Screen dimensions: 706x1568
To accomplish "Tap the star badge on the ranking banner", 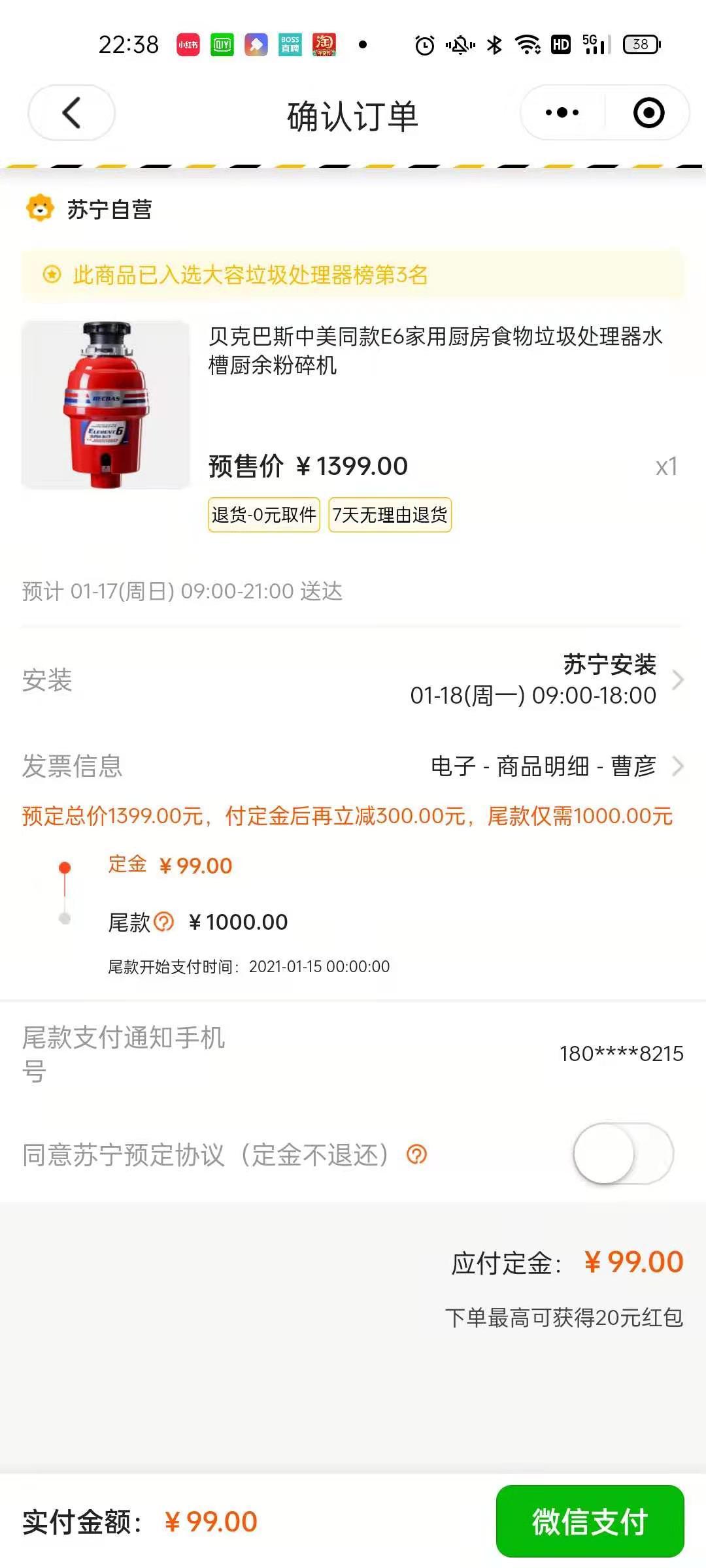I will 50,274.
